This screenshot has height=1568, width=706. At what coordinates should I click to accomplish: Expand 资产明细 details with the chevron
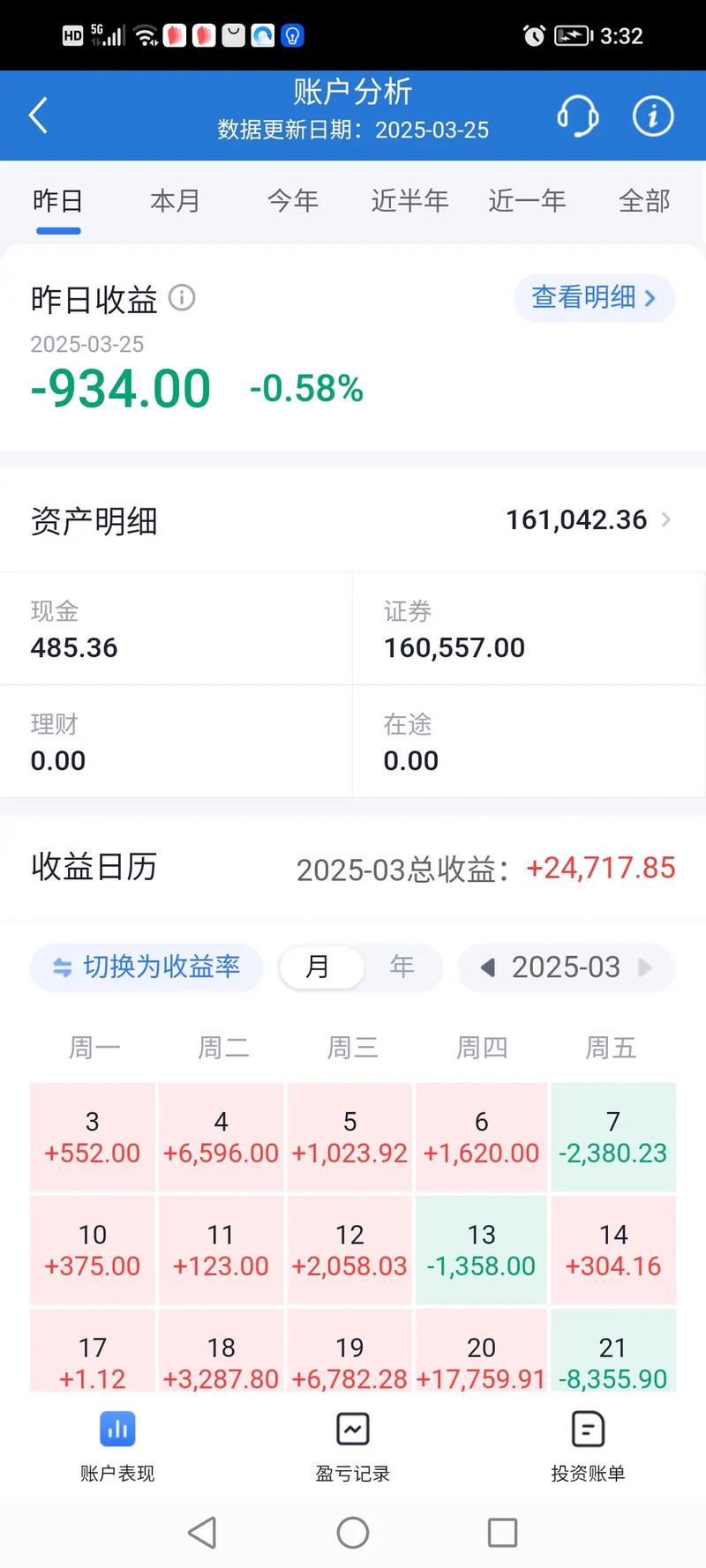pyautogui.click(x=667, y=519)
